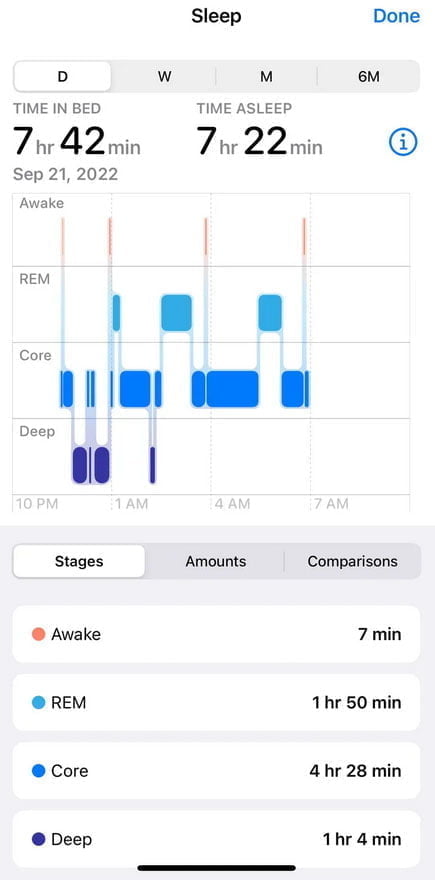Viewport: 435px width, 880px height.
Task: Highlight the Deep stage row
Action: pos(216,839)
